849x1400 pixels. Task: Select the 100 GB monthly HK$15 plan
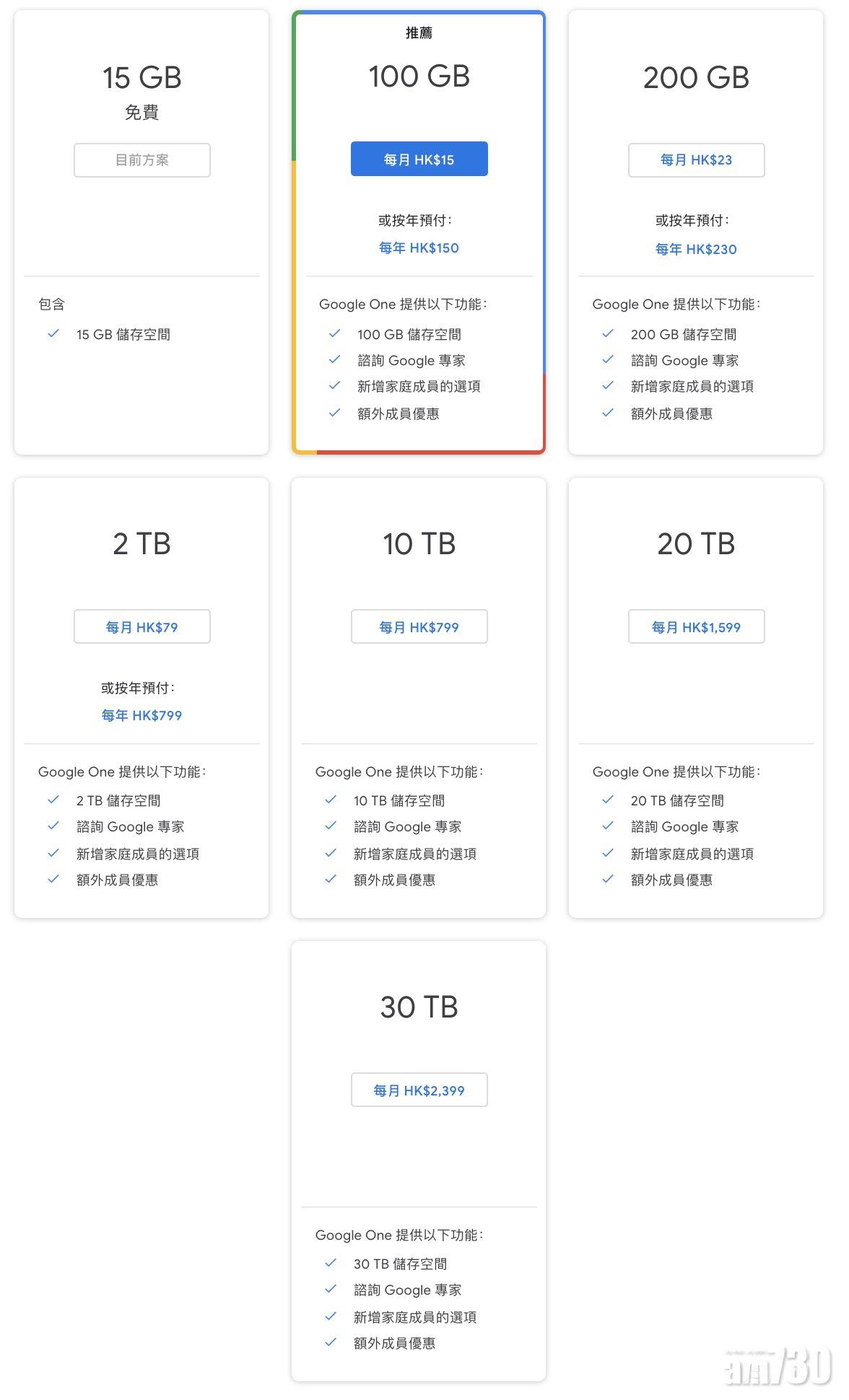[x=419, y=159]
